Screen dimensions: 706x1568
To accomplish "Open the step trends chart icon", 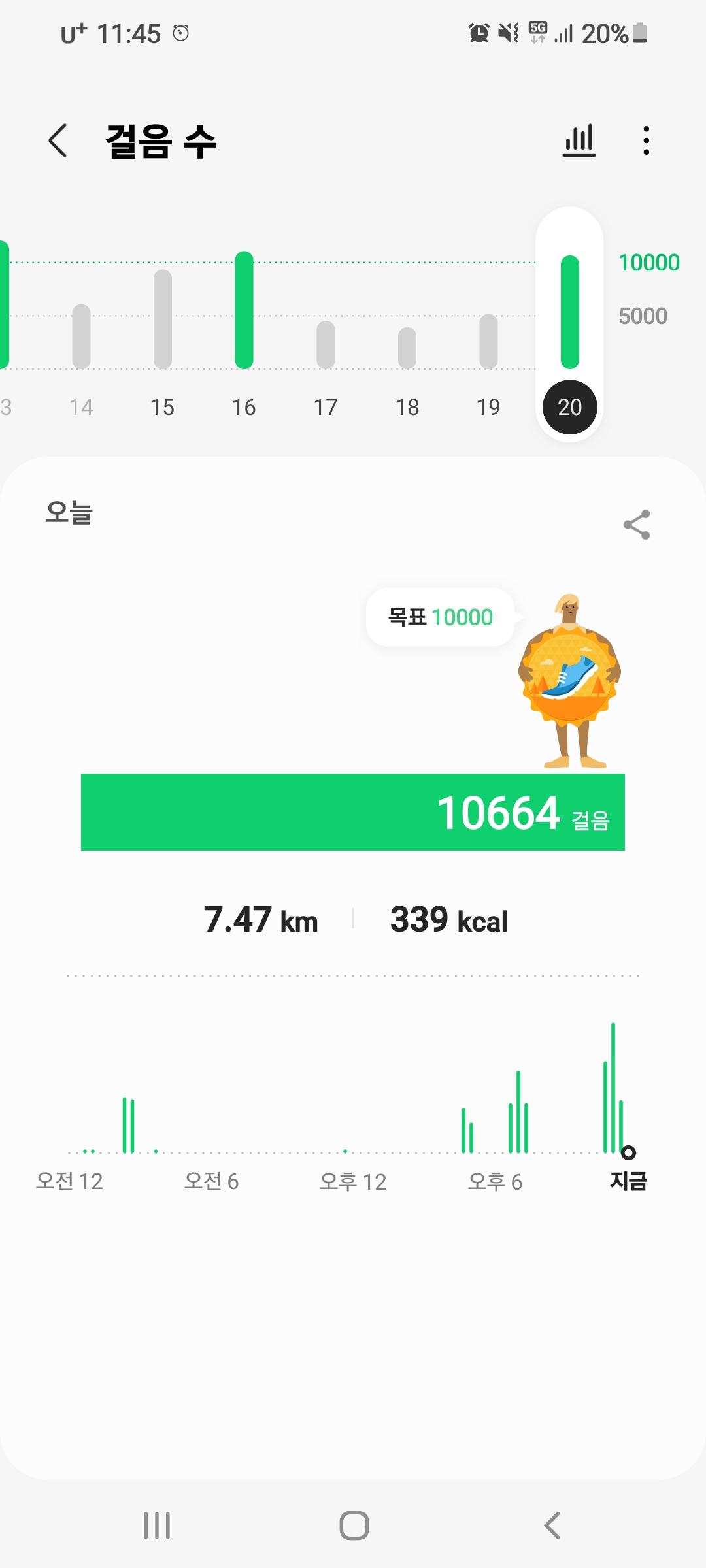I will pos(579,140).
